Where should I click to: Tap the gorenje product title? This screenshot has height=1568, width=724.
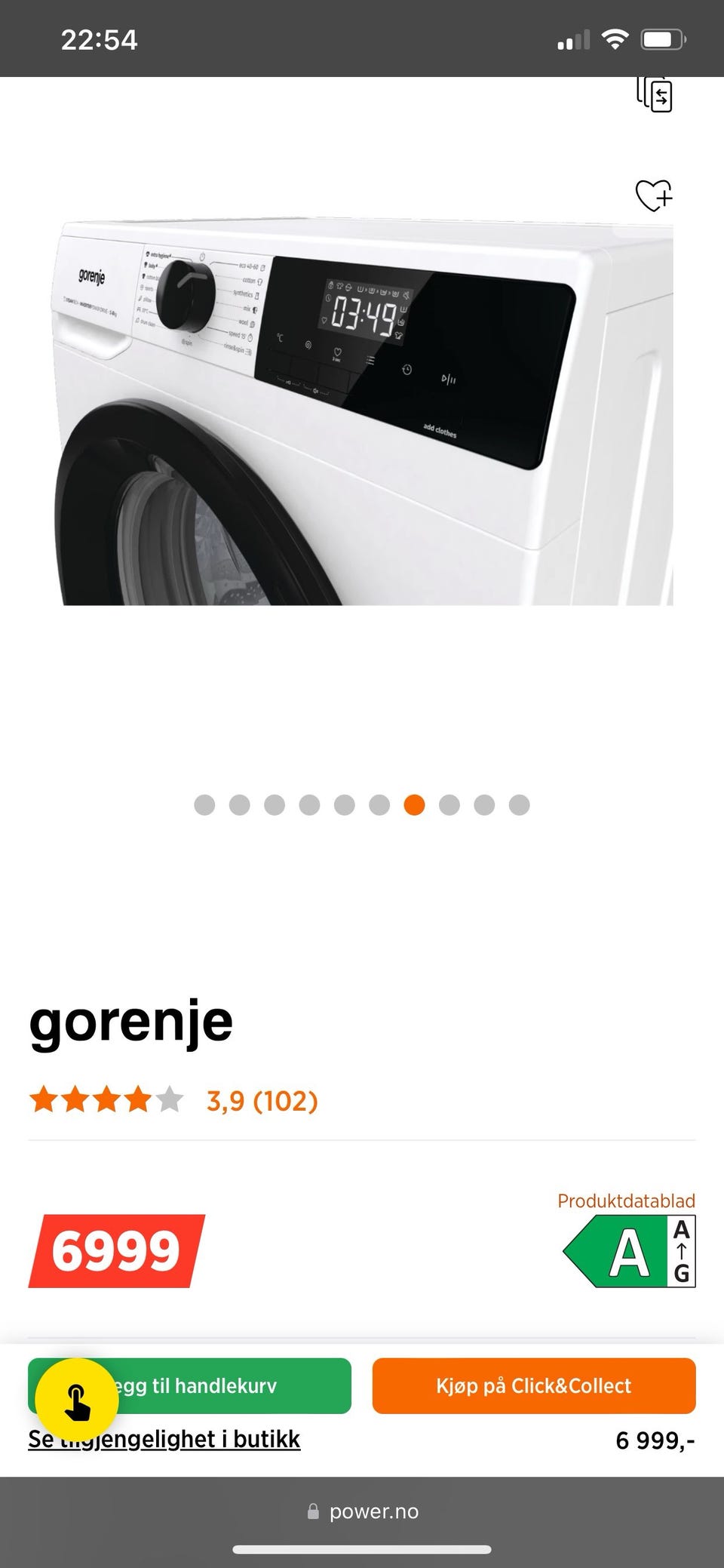click(x=130, y=1022)
